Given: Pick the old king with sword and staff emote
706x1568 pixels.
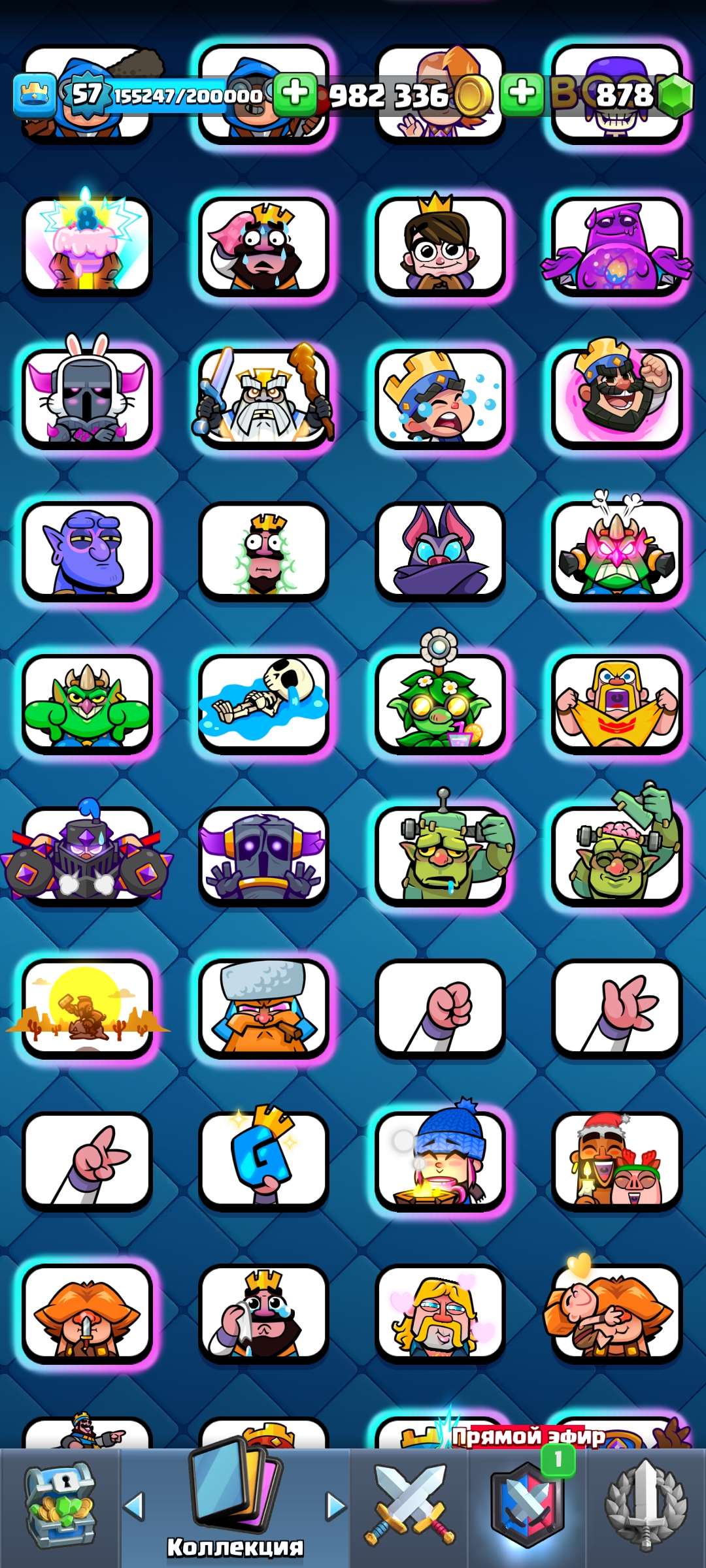Looking at the screenshot, I should coord(263,397).
